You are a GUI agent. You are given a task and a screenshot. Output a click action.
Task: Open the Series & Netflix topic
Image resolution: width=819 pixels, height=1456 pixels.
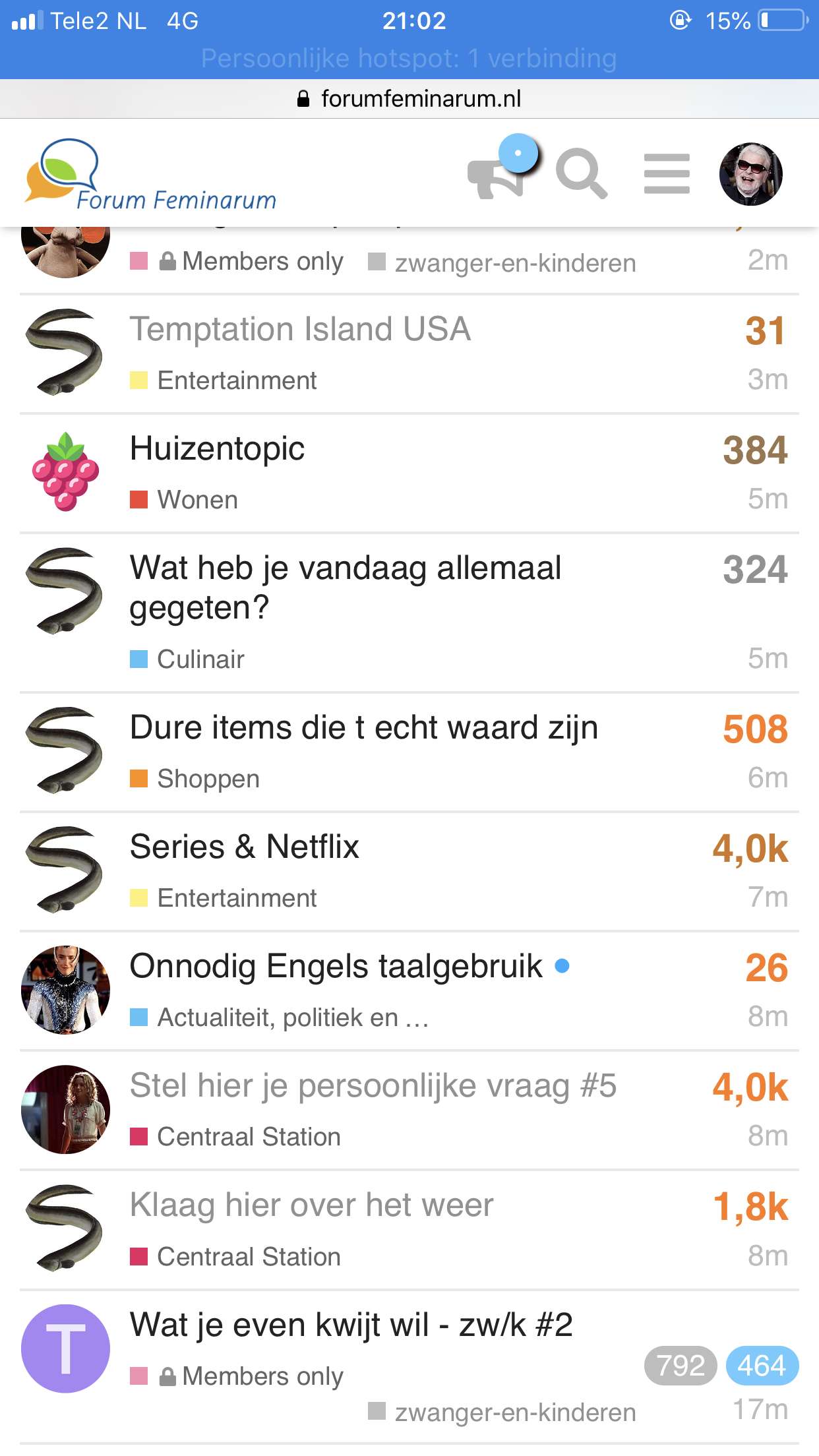[x=244, y=847]
